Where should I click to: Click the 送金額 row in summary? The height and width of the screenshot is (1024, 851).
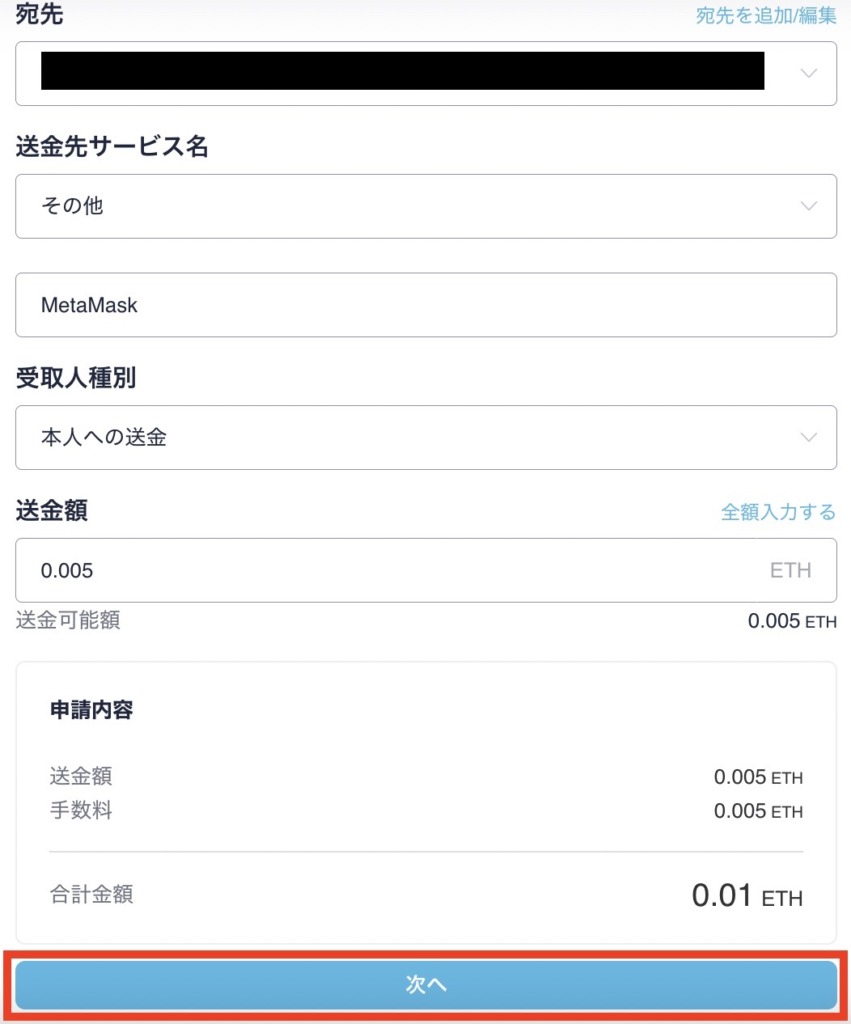425,776
